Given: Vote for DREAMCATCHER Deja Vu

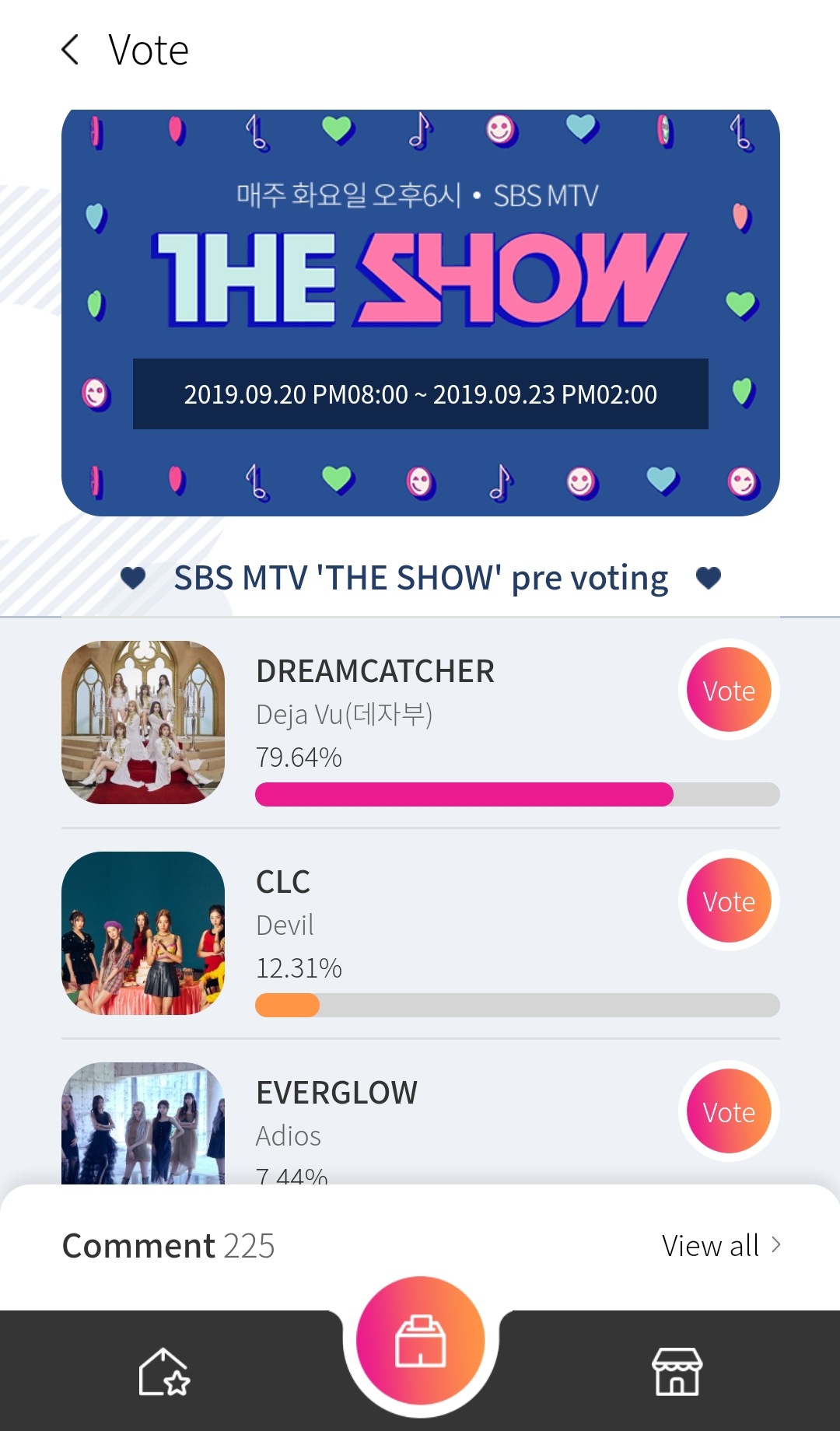Looking at the screenshot, I should [x=729, y=690].
